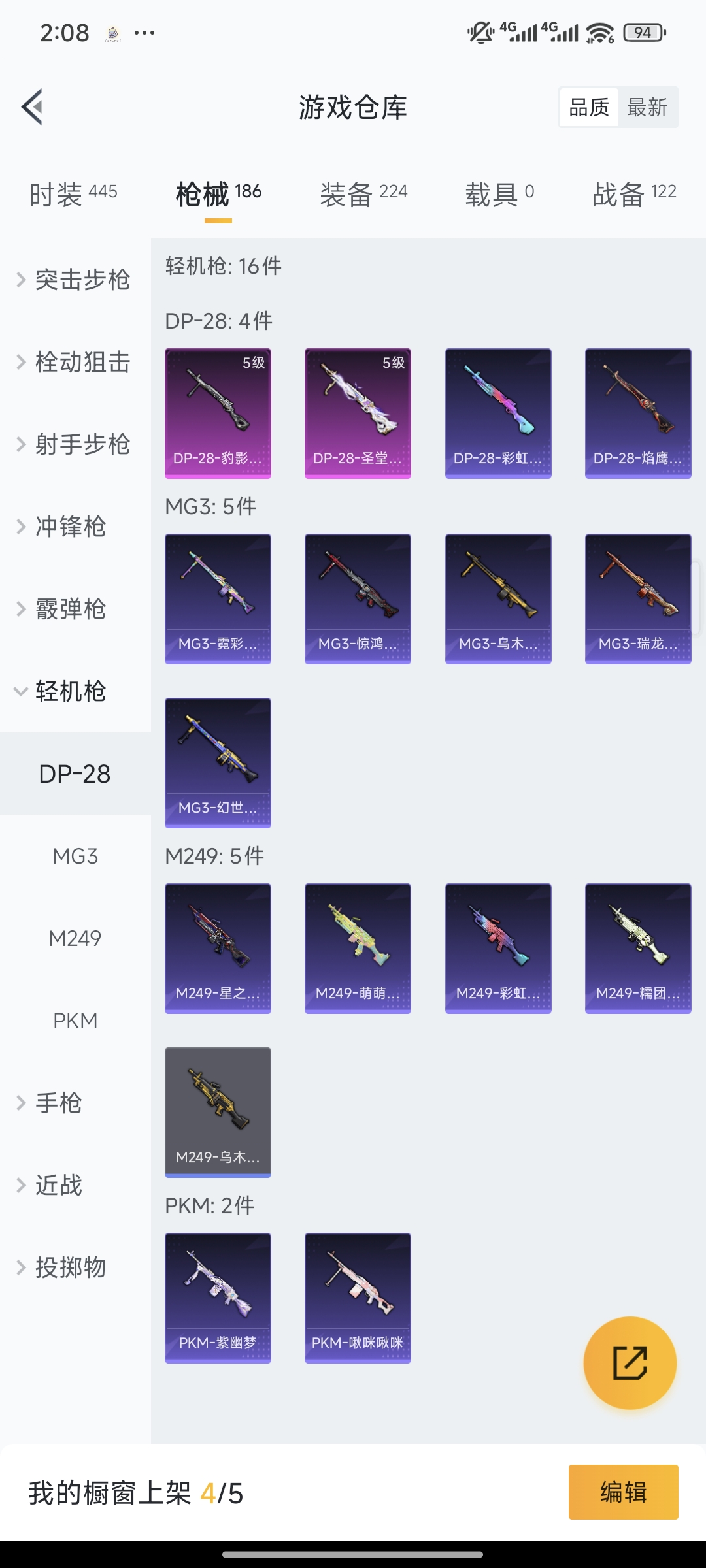Go back with the top-left arrow
The height and width of the screenshot is (1568, 706).
tap(33, 106)
